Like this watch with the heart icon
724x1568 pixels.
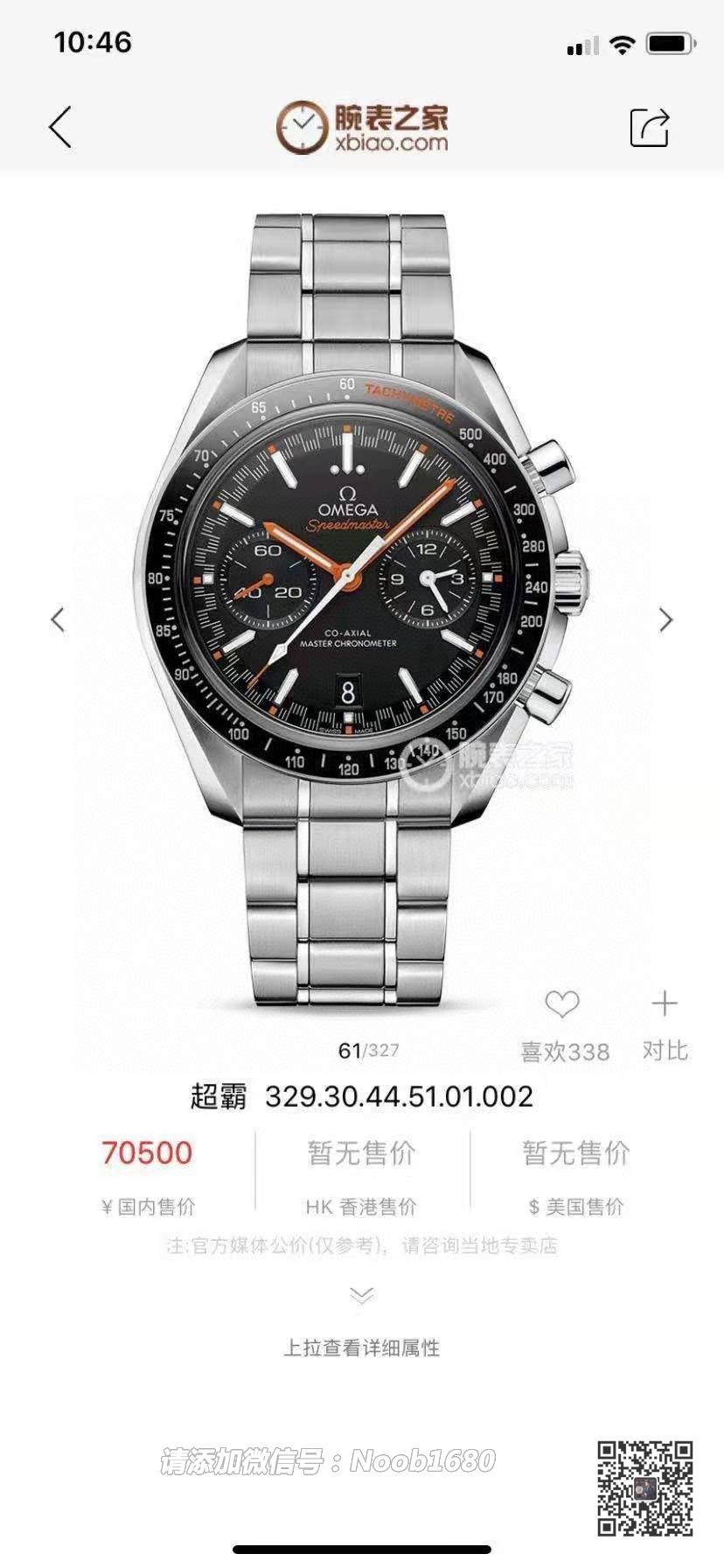pyautogui.click(x=562, y=1004)
